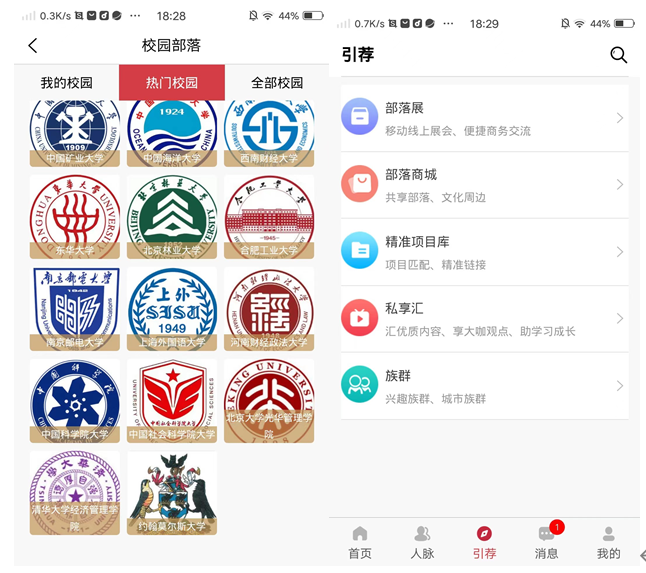Select the 热门校园 tab
This screenshot has width=646, height=573.
[x=172, y=83]
